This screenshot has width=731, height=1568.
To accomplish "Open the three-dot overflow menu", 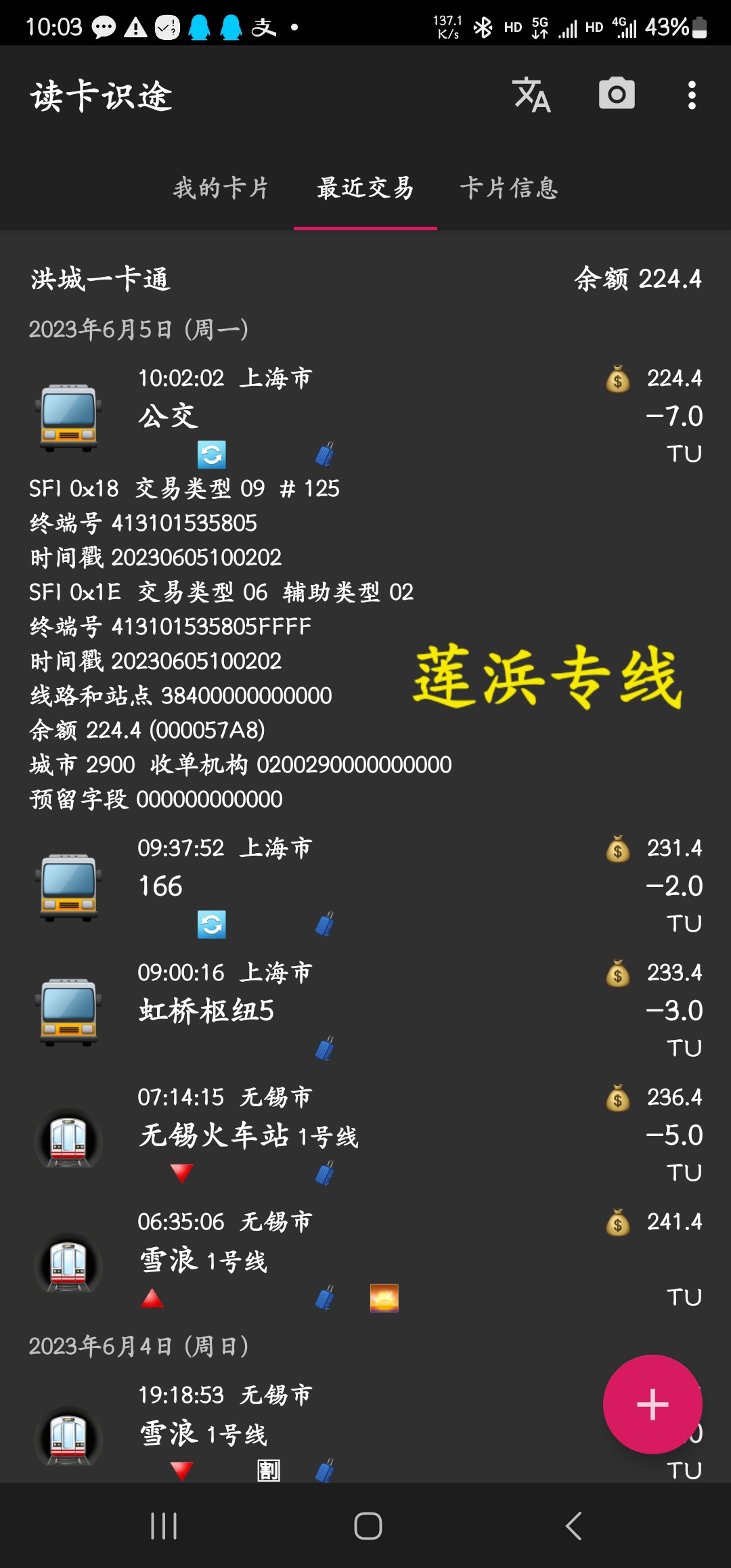I will pyautogui.click(x=691, y=95).
